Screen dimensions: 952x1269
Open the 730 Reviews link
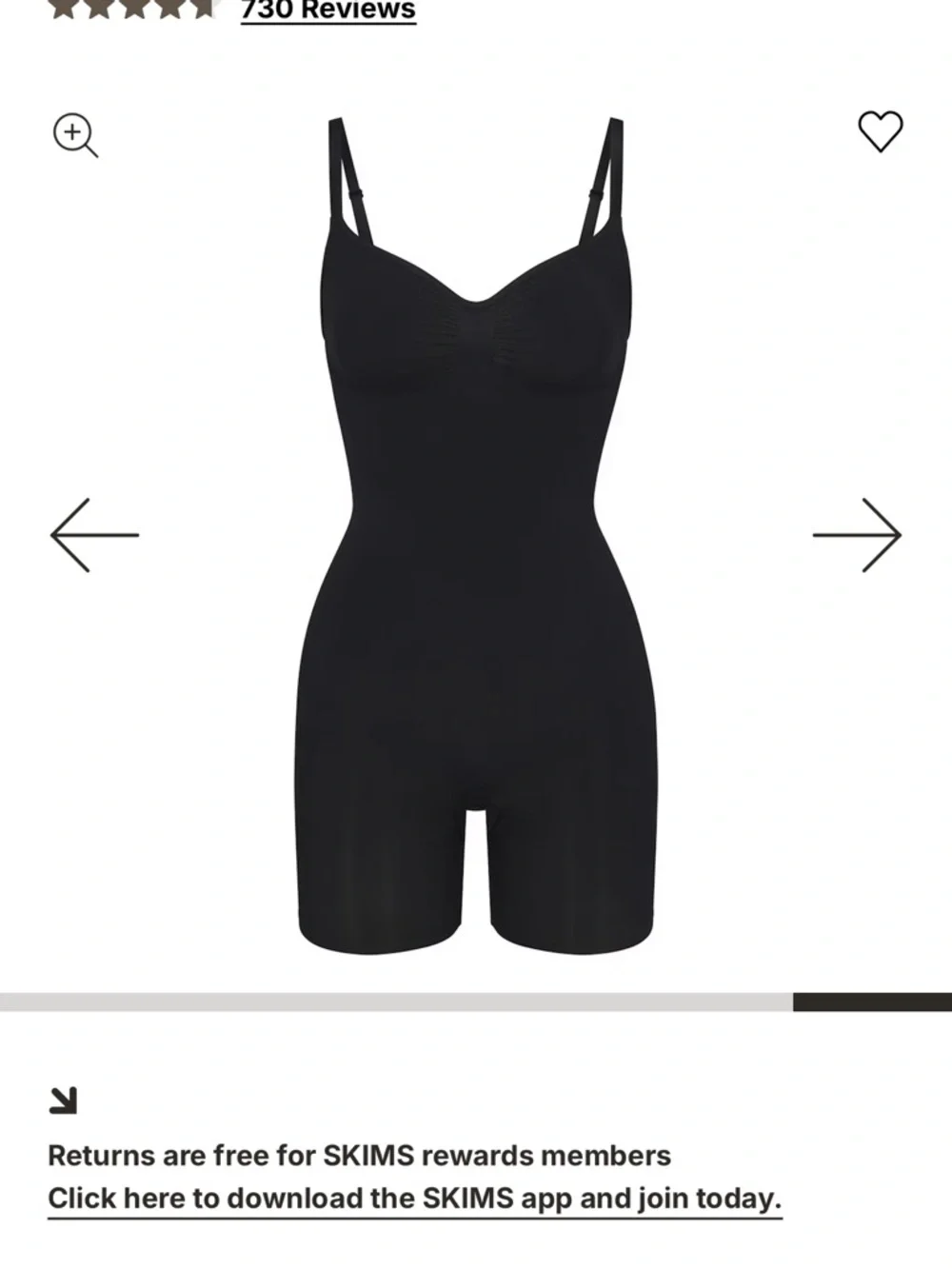327,10
